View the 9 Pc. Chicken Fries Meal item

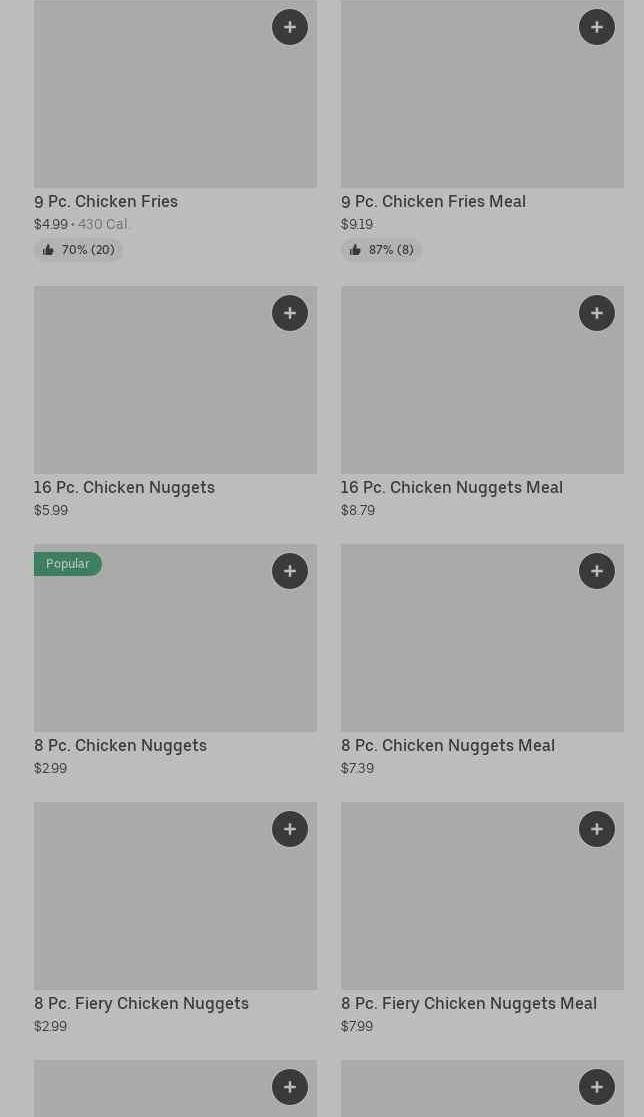pos(433,201)
